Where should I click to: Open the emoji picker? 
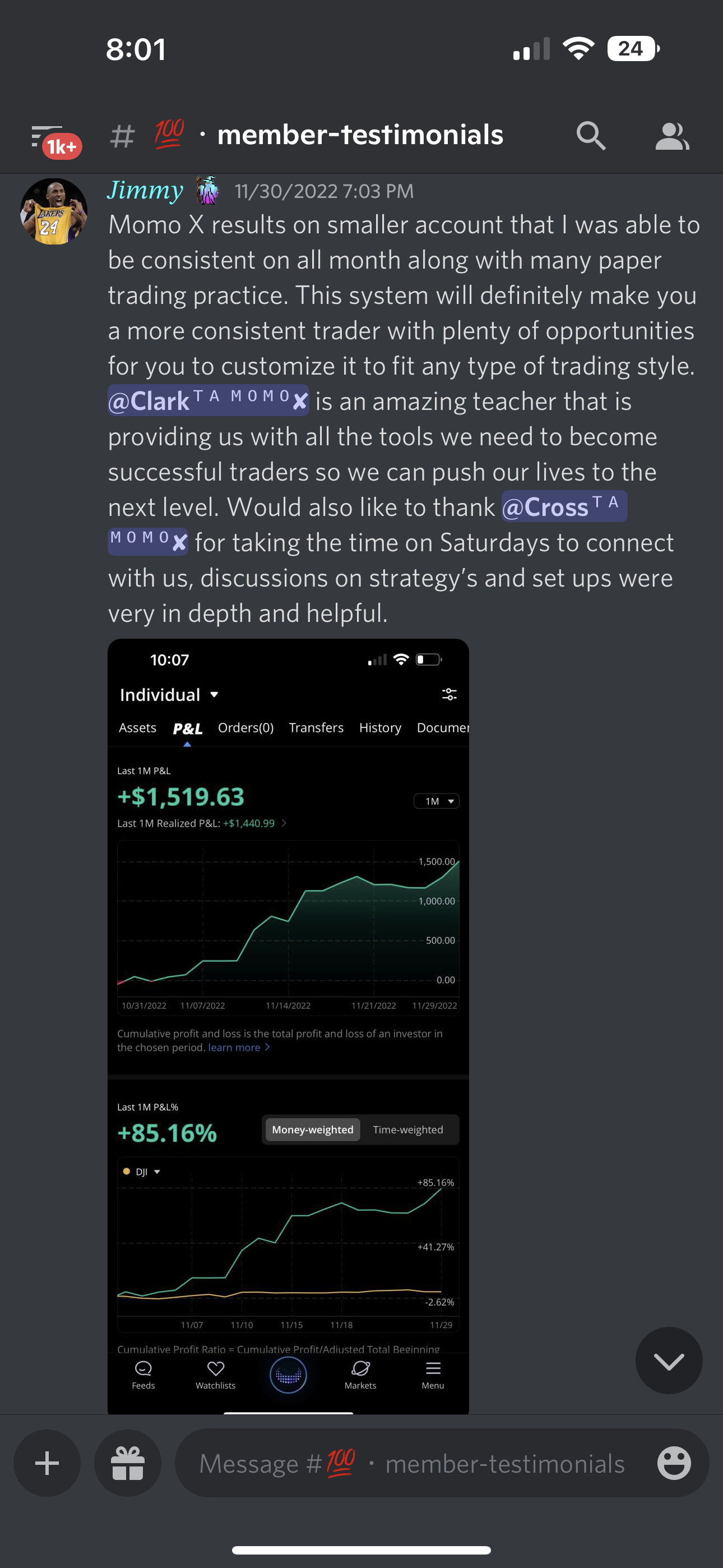(x=674, y=1463)
